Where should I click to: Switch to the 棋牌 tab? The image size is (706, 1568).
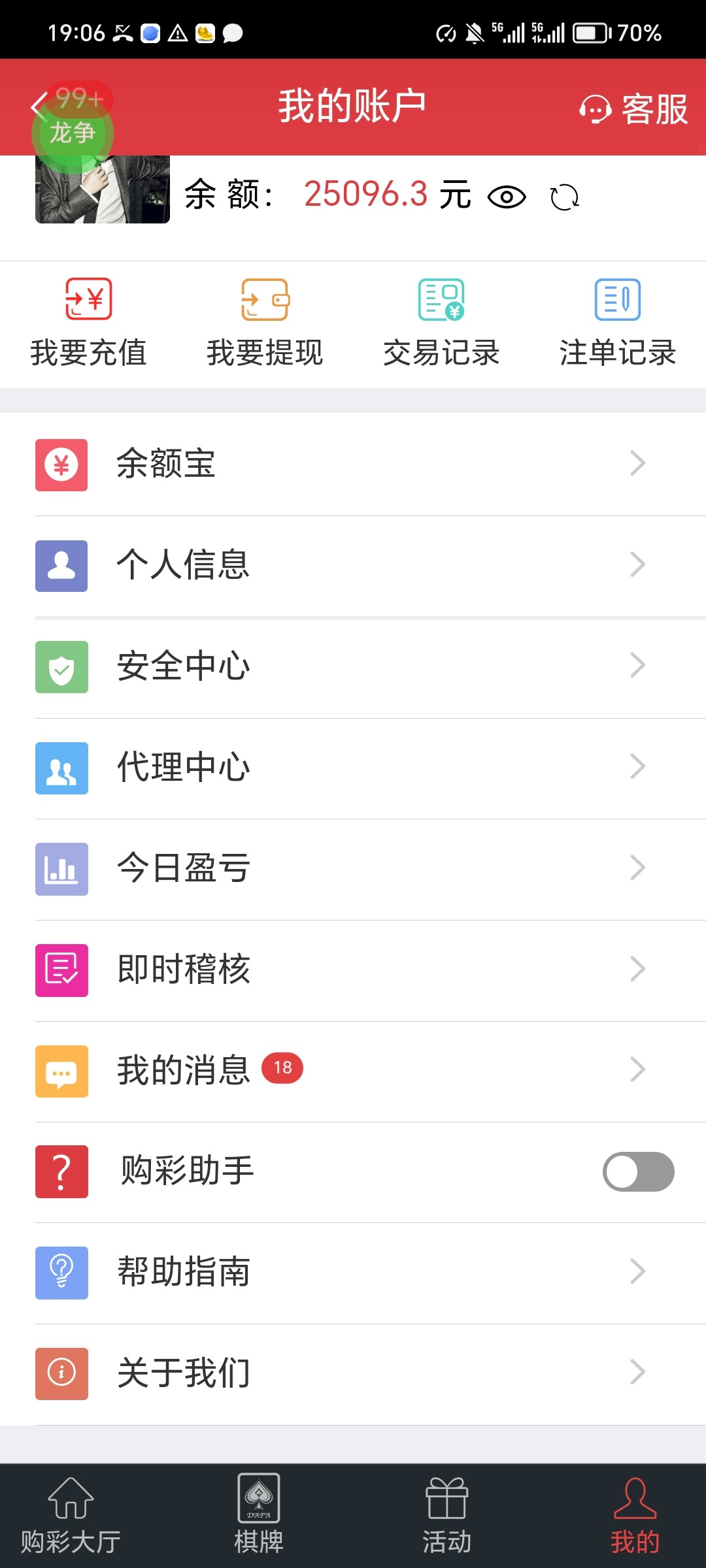click(x=258, y=1509)
